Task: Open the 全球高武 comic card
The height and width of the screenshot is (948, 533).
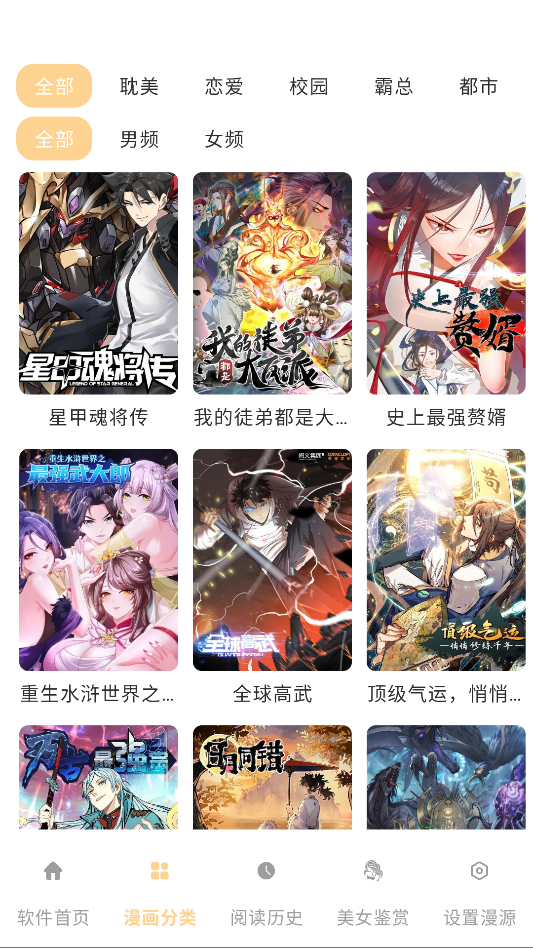Action: (273, 577)
